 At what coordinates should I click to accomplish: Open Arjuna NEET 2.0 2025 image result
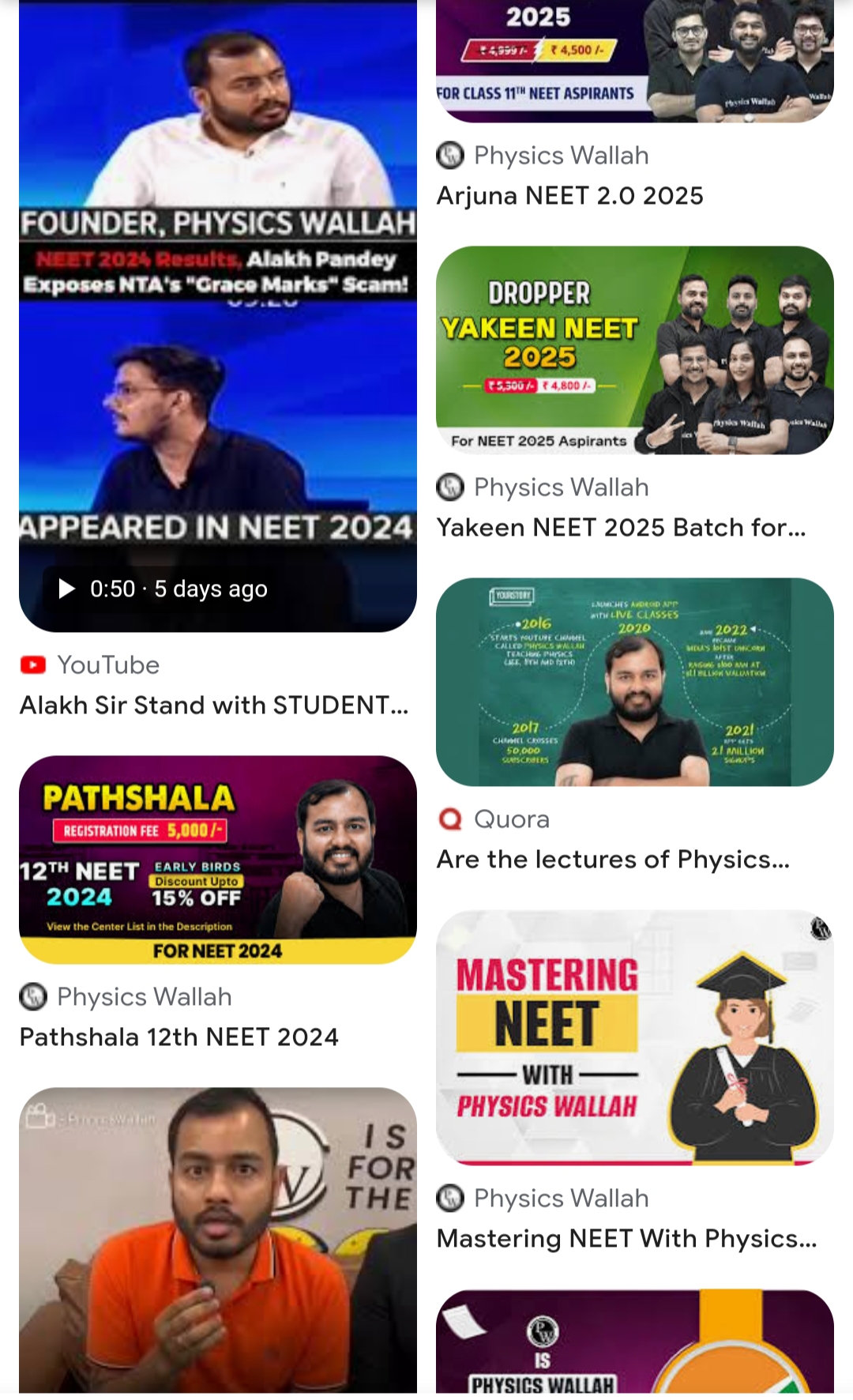pyautogui.click(x=634, y=60)
